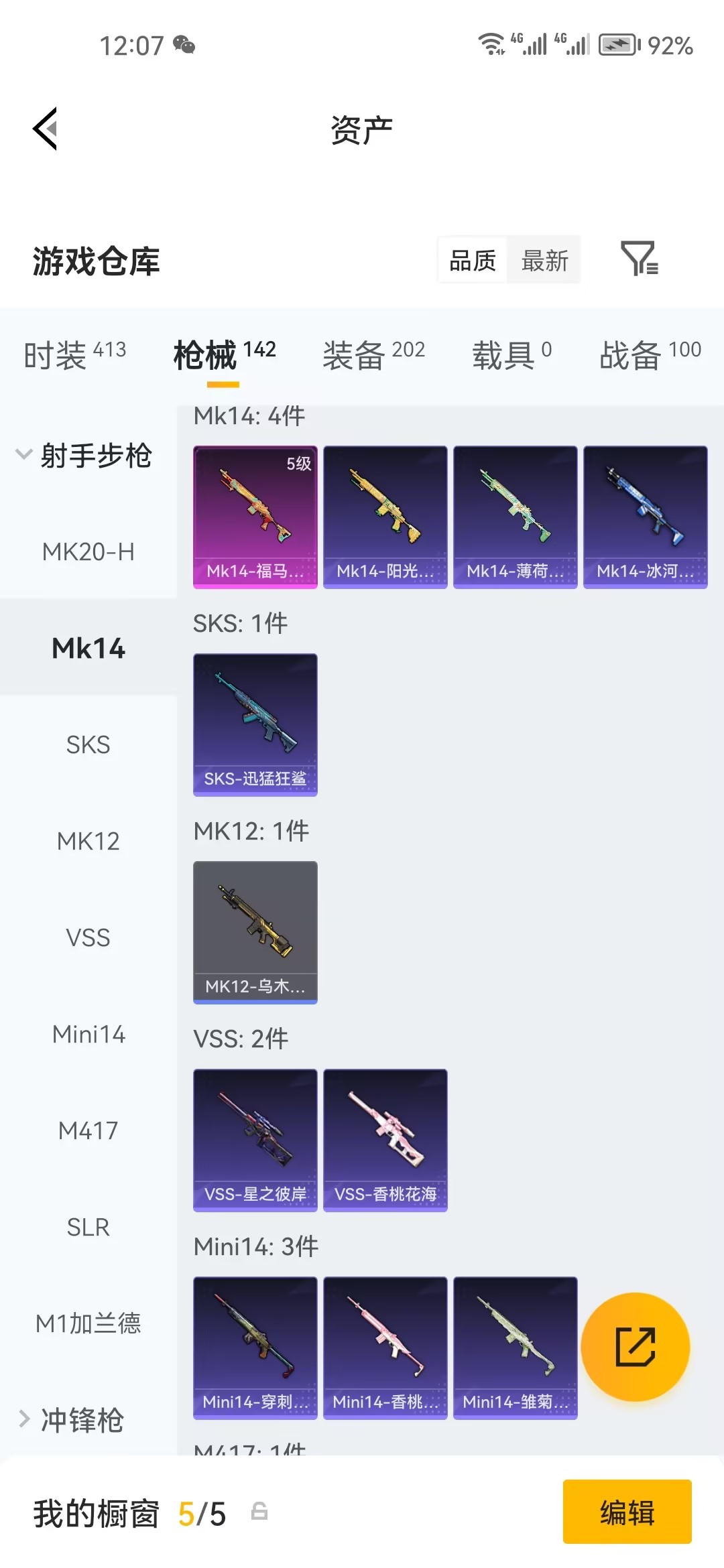
Task: Switch to the 载具 tab
Action: pyautogui.click(x=511, y=354)
